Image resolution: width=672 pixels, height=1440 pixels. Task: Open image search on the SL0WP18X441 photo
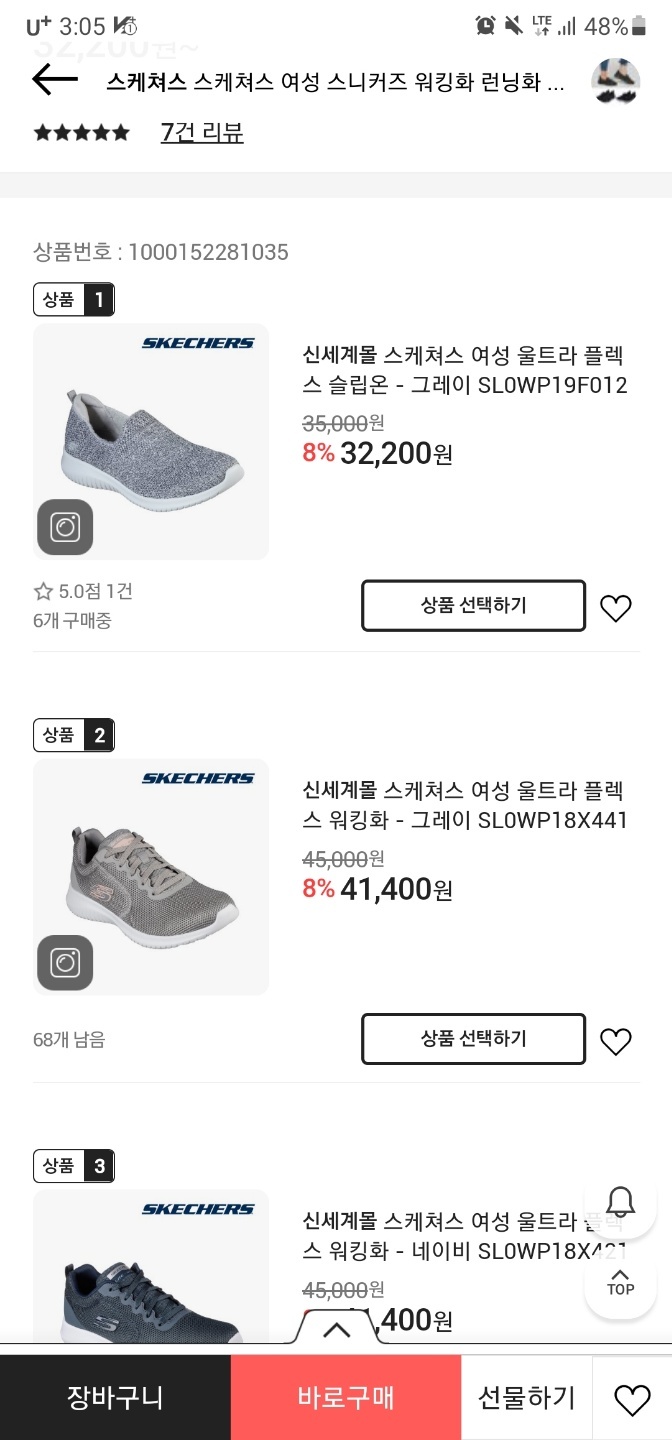tap(65, 963)
